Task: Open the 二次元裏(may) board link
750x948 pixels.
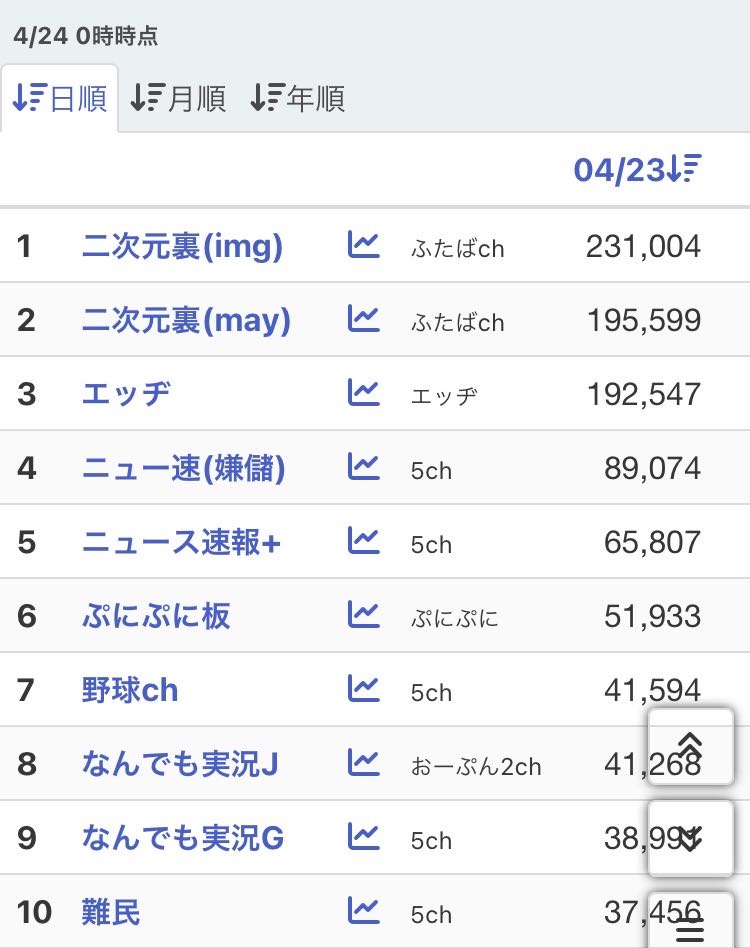Action: 186,320
